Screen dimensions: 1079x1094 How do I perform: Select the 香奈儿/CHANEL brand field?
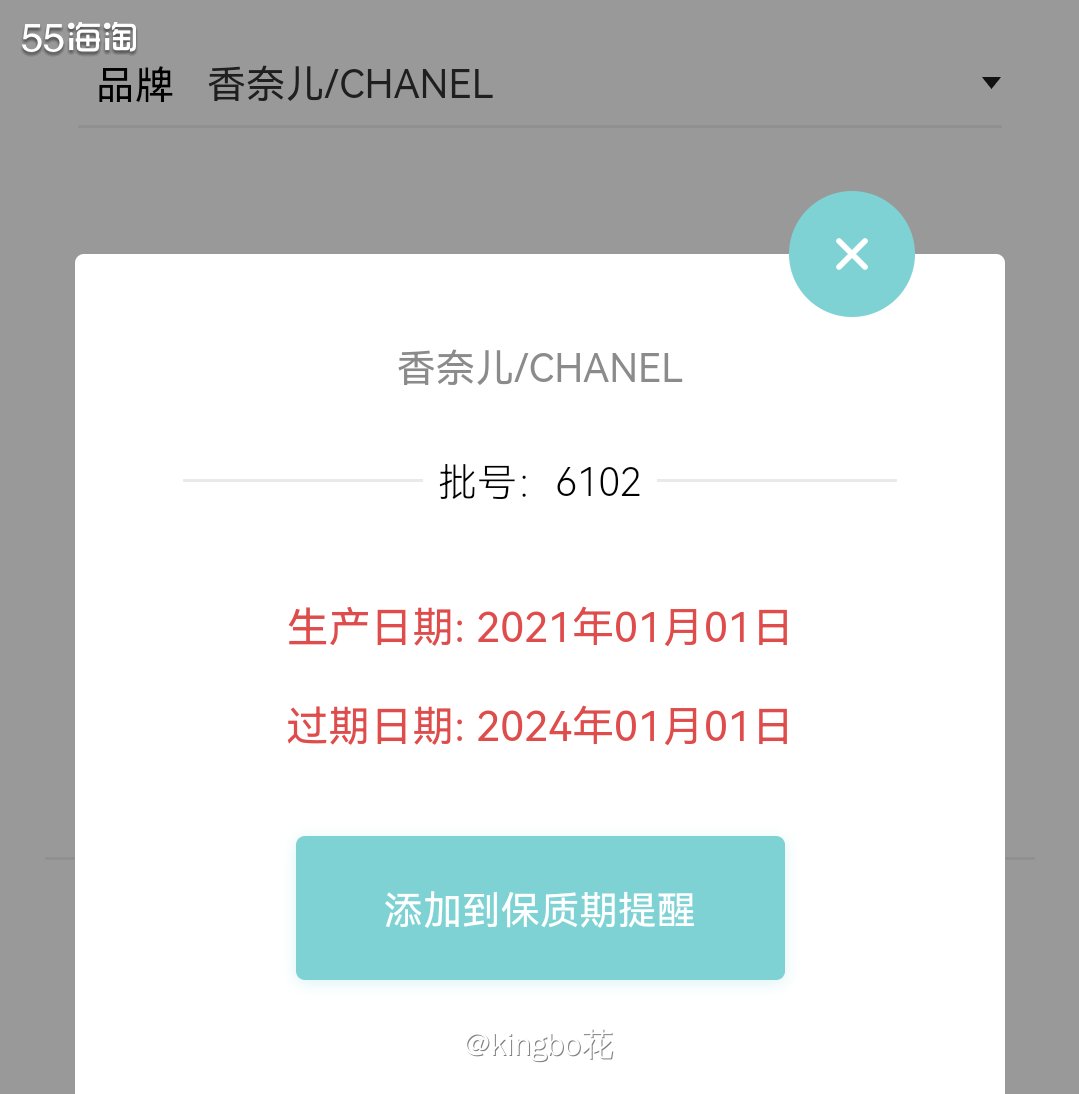(350, 85)
